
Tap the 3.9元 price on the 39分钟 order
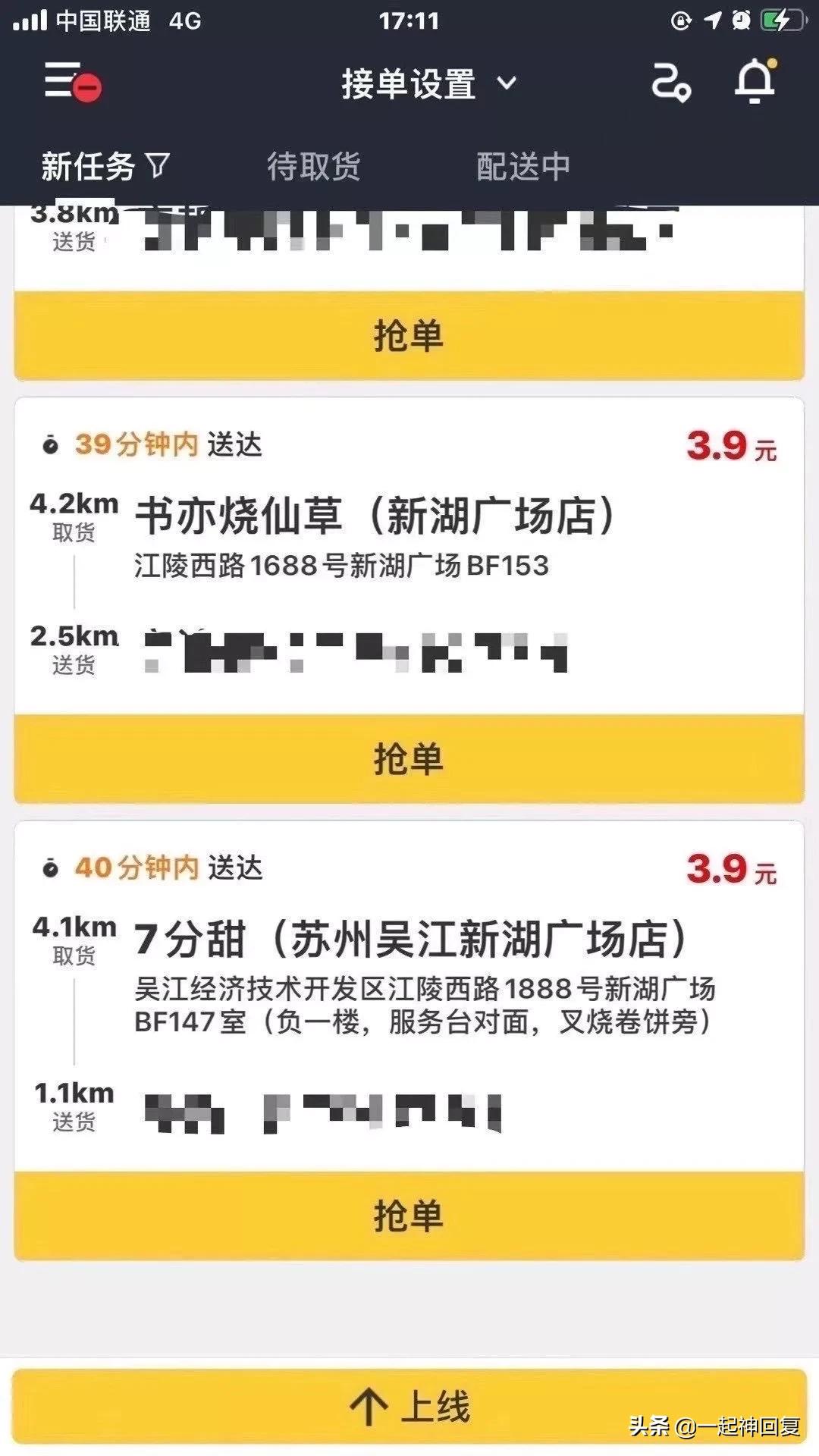point(730,447)
